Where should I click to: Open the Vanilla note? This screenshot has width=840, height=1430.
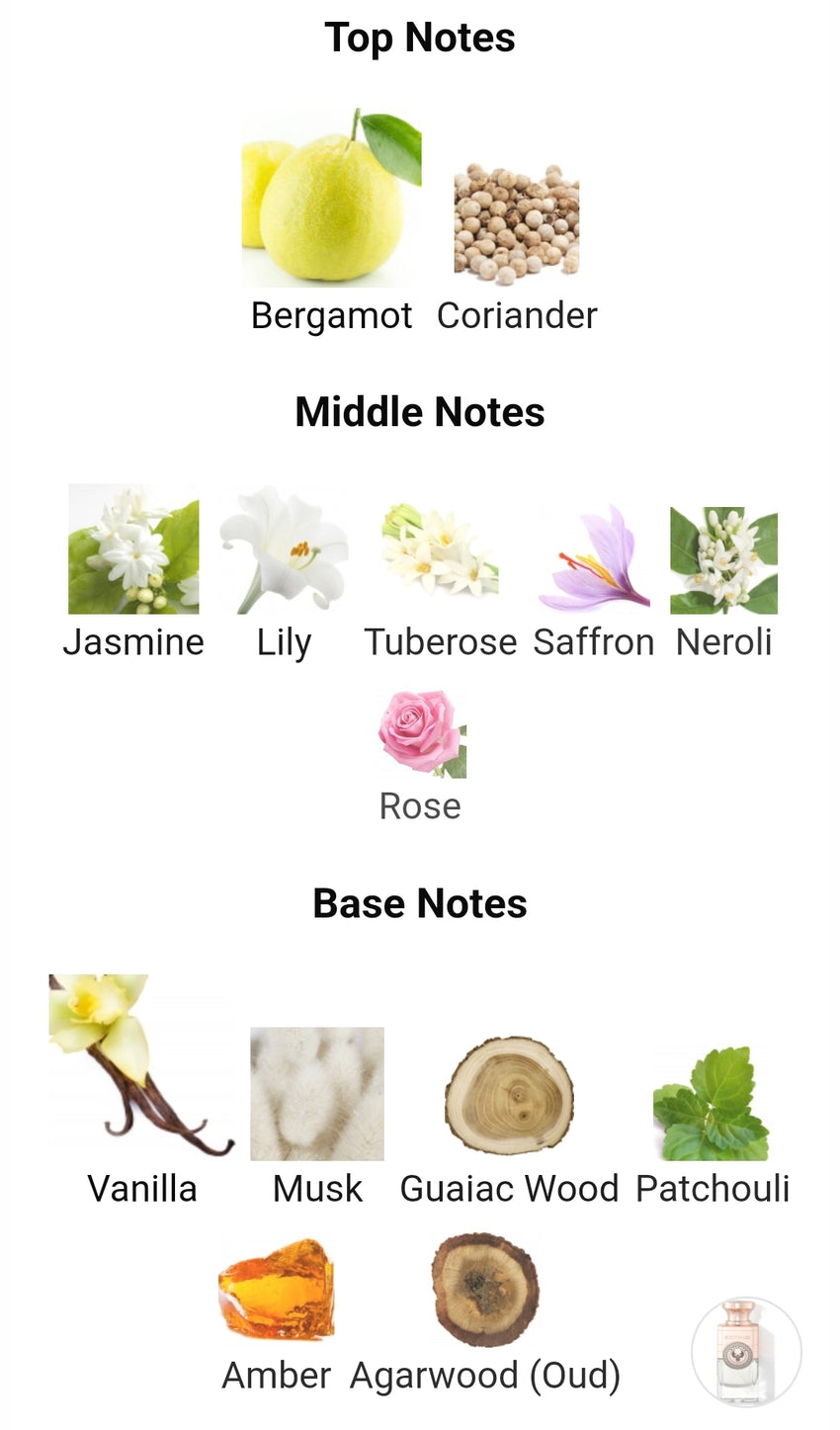142,1067
